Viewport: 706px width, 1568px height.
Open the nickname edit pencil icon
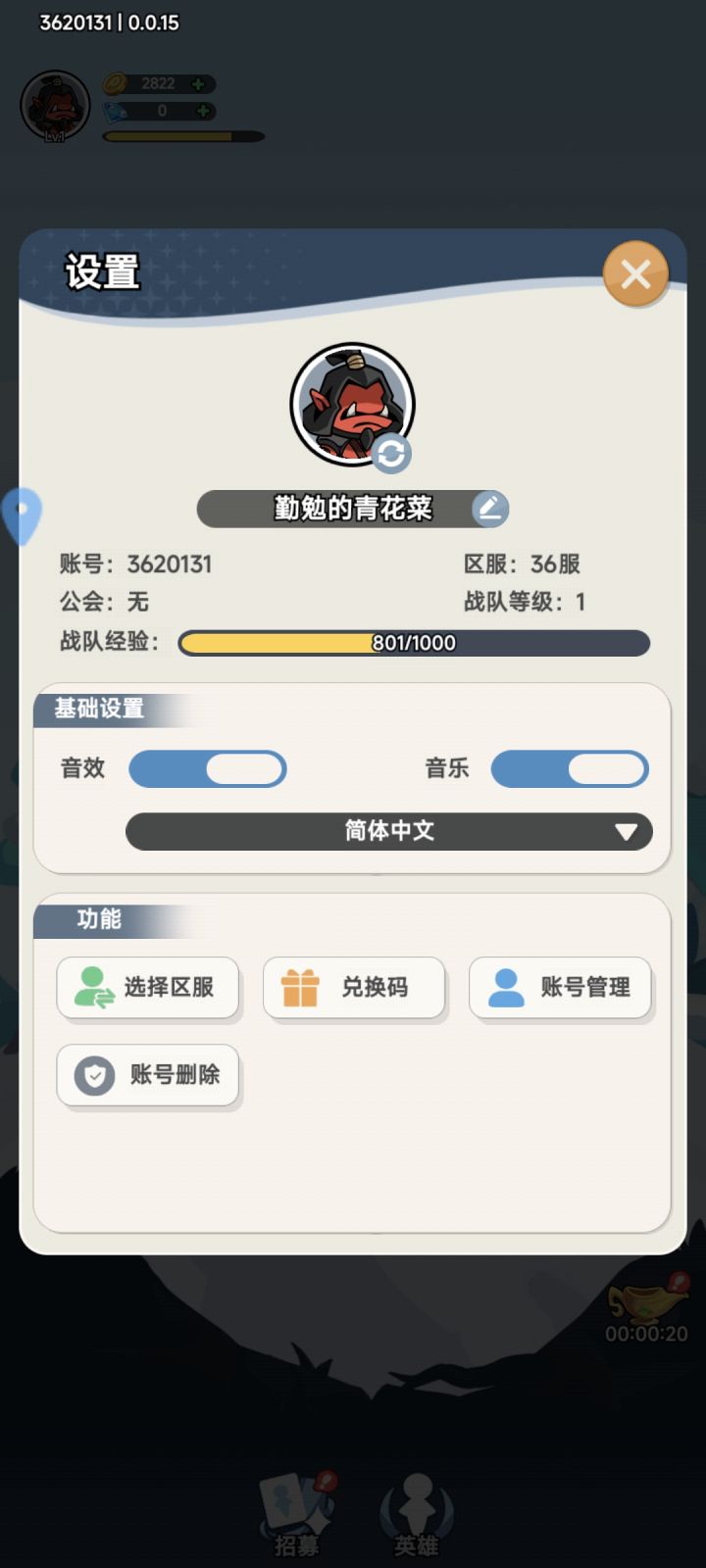coord(490,508)
